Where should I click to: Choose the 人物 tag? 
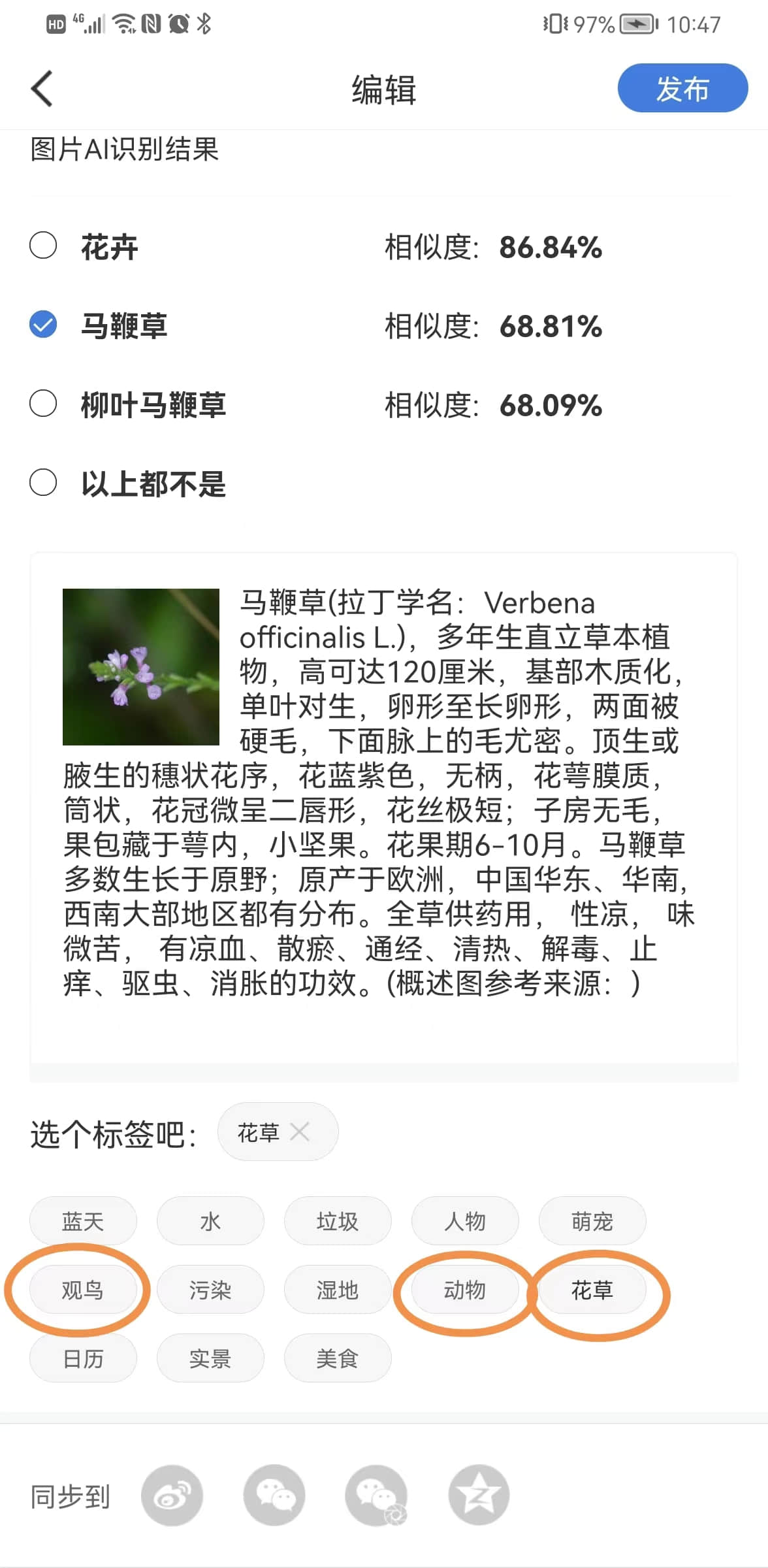[x=465, y=1220]
